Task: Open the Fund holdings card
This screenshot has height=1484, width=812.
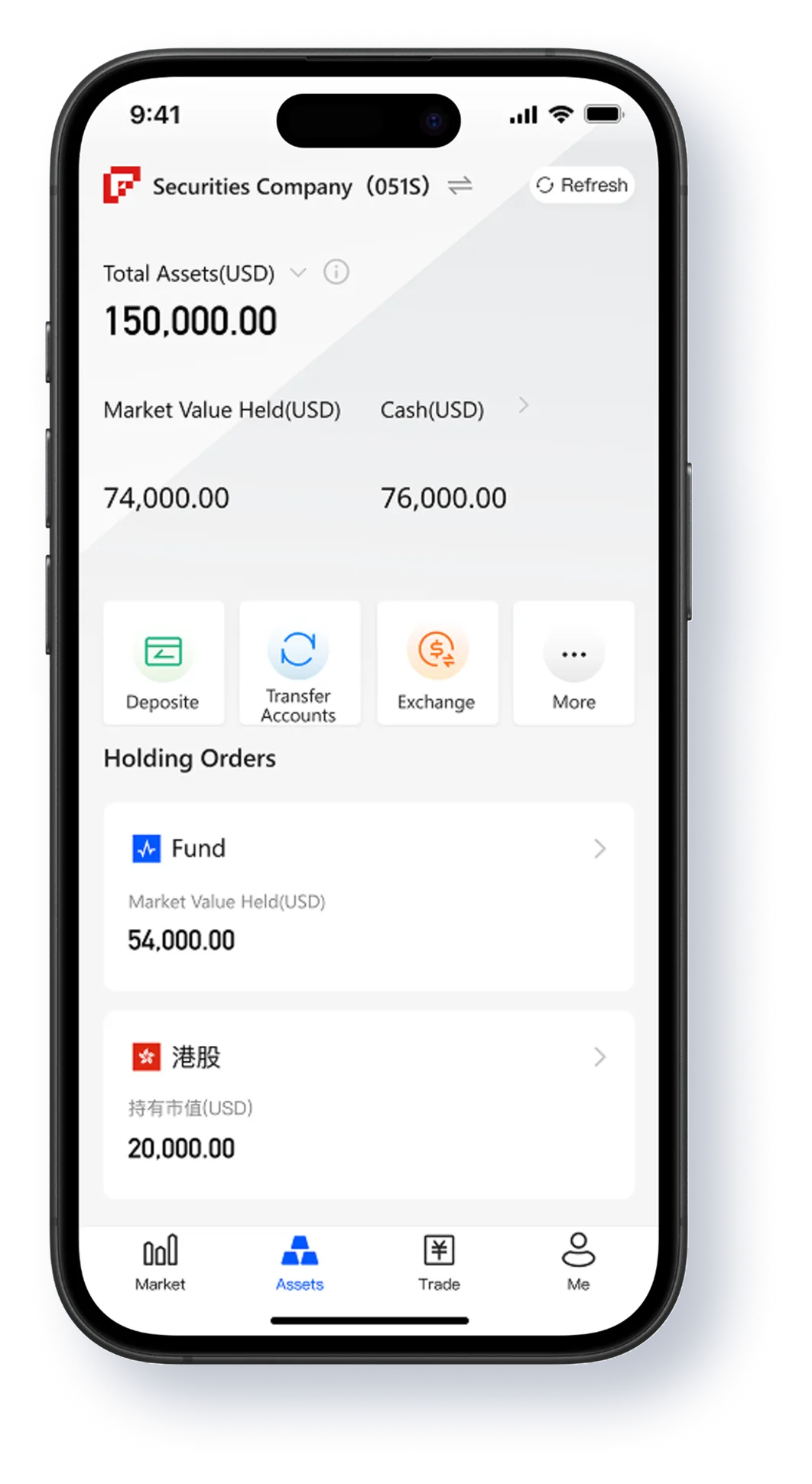Action: 369,896
